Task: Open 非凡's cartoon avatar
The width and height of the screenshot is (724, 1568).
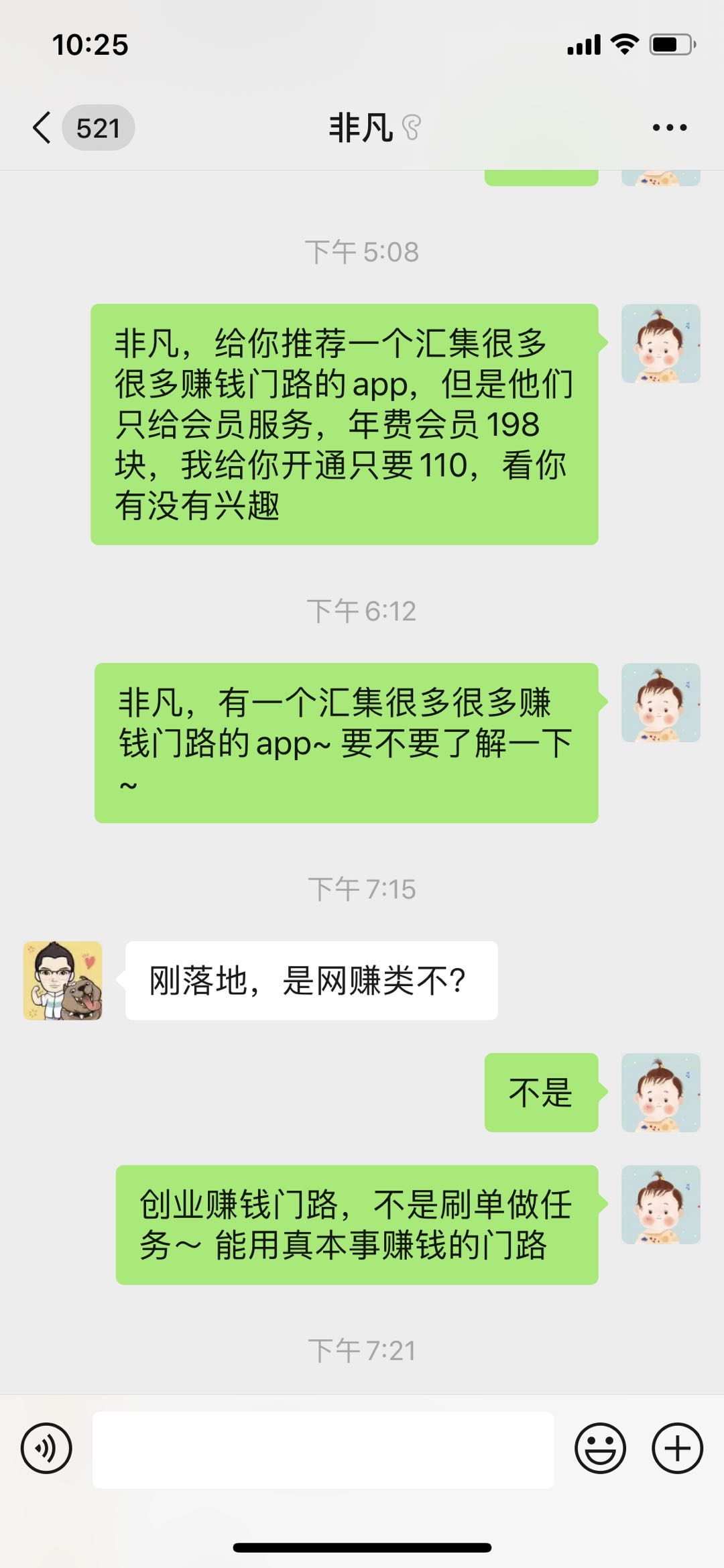Action: tap(63, 981)
